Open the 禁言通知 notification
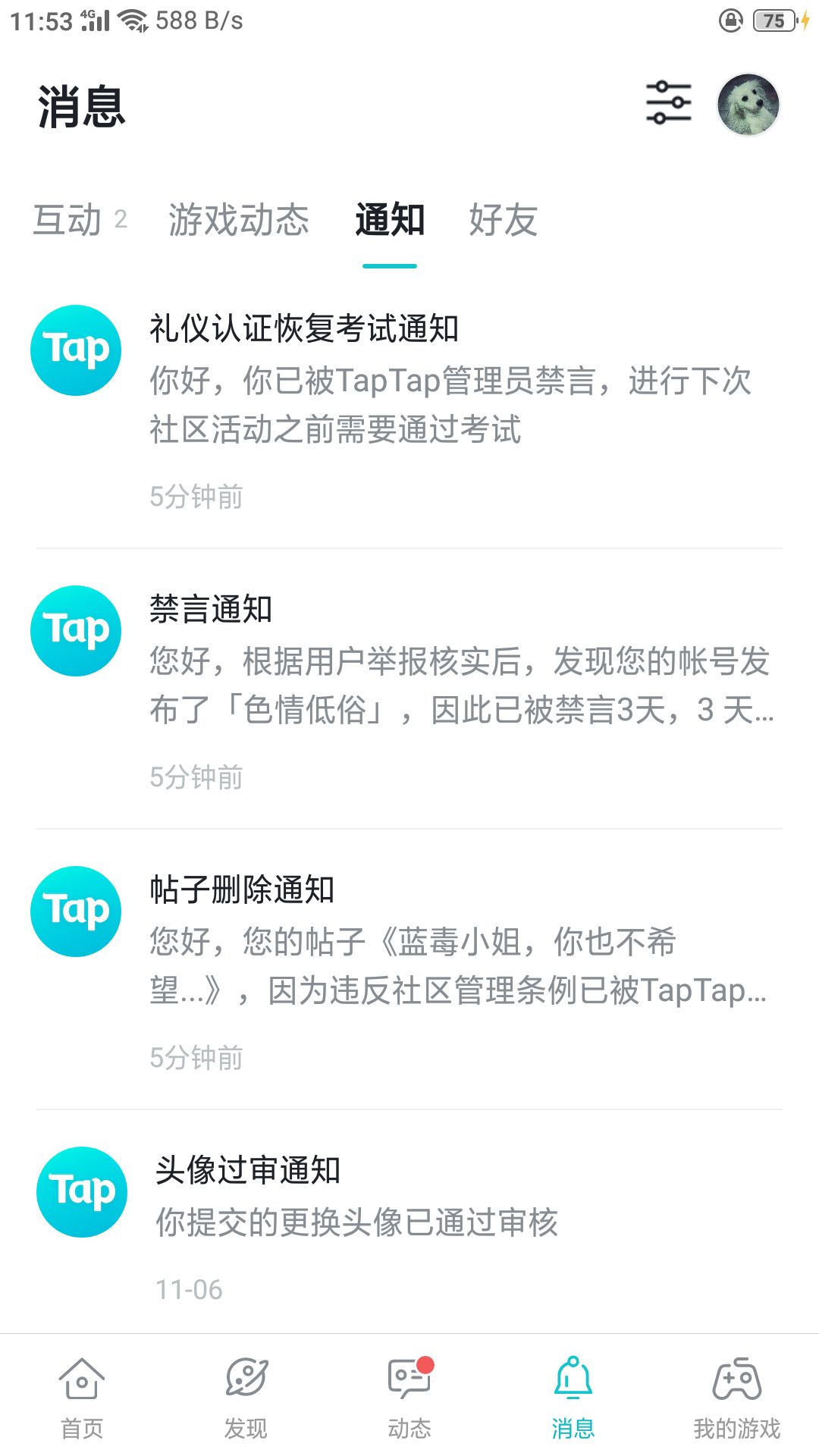This screenshot has width=819, height=1456. pyautogui.click(x=409, y=689)
